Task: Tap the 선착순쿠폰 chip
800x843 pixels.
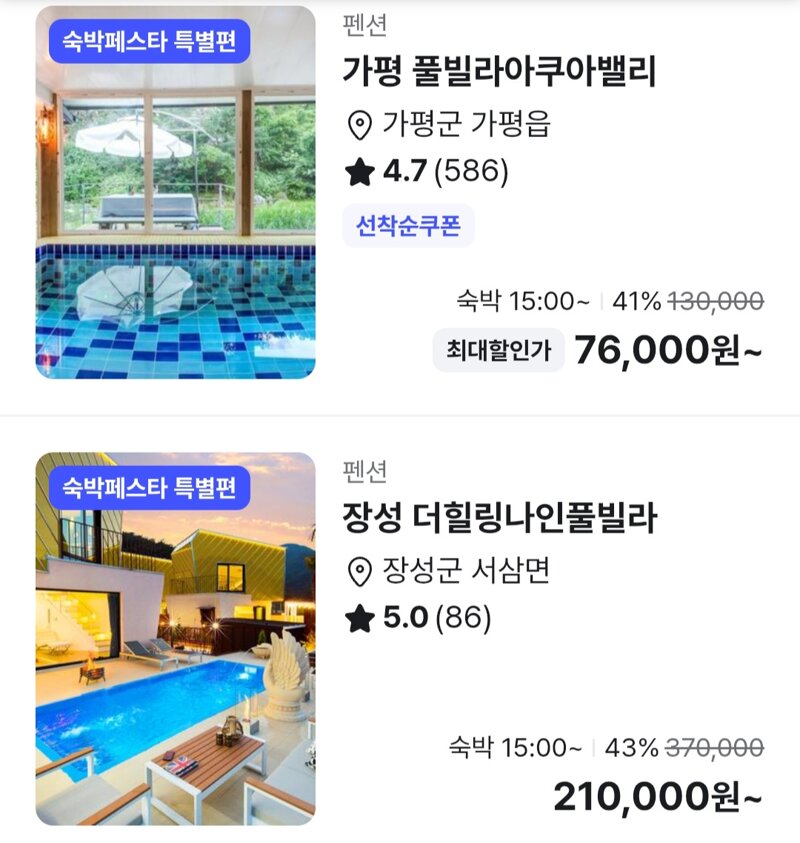Action: coord(408,226)
